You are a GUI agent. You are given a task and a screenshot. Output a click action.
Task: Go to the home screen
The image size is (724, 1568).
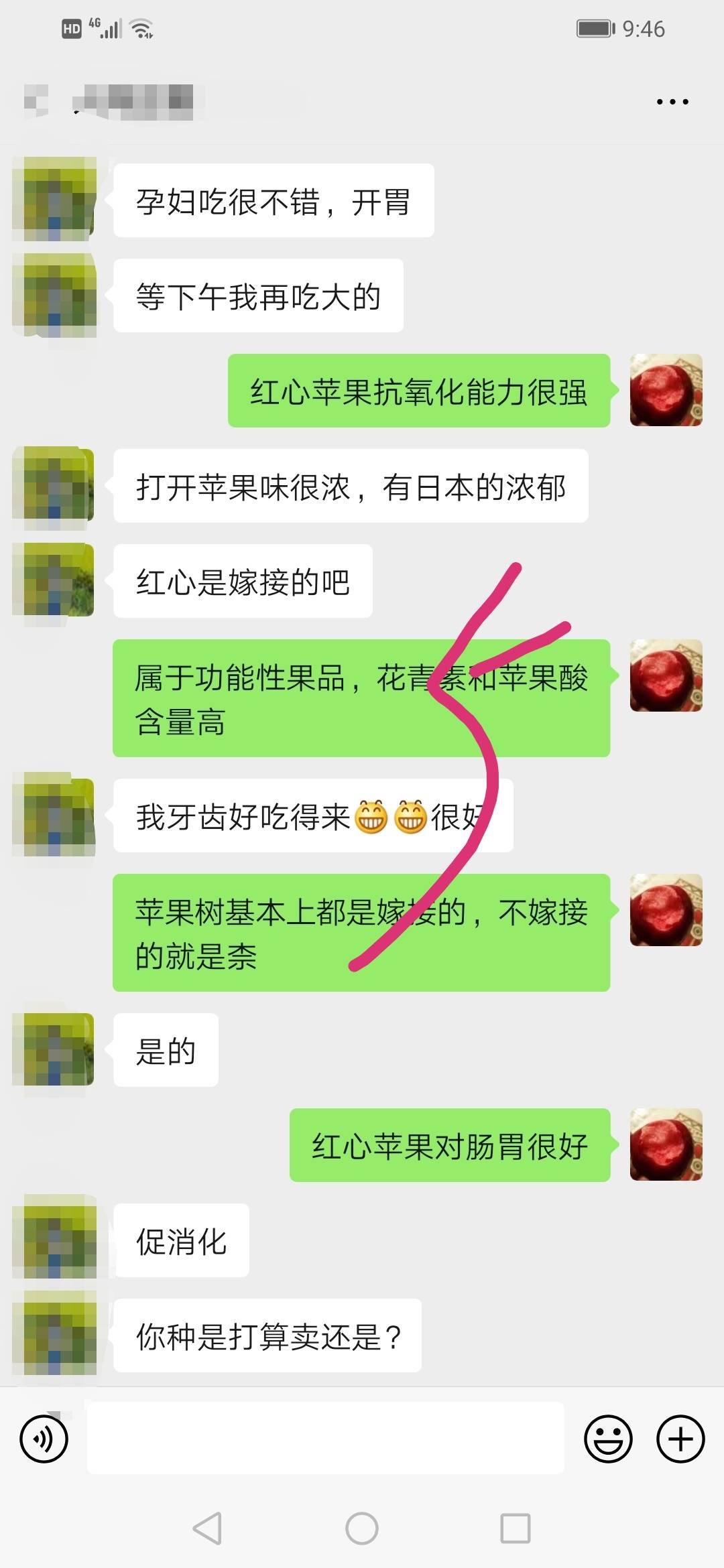[362, 1528]
